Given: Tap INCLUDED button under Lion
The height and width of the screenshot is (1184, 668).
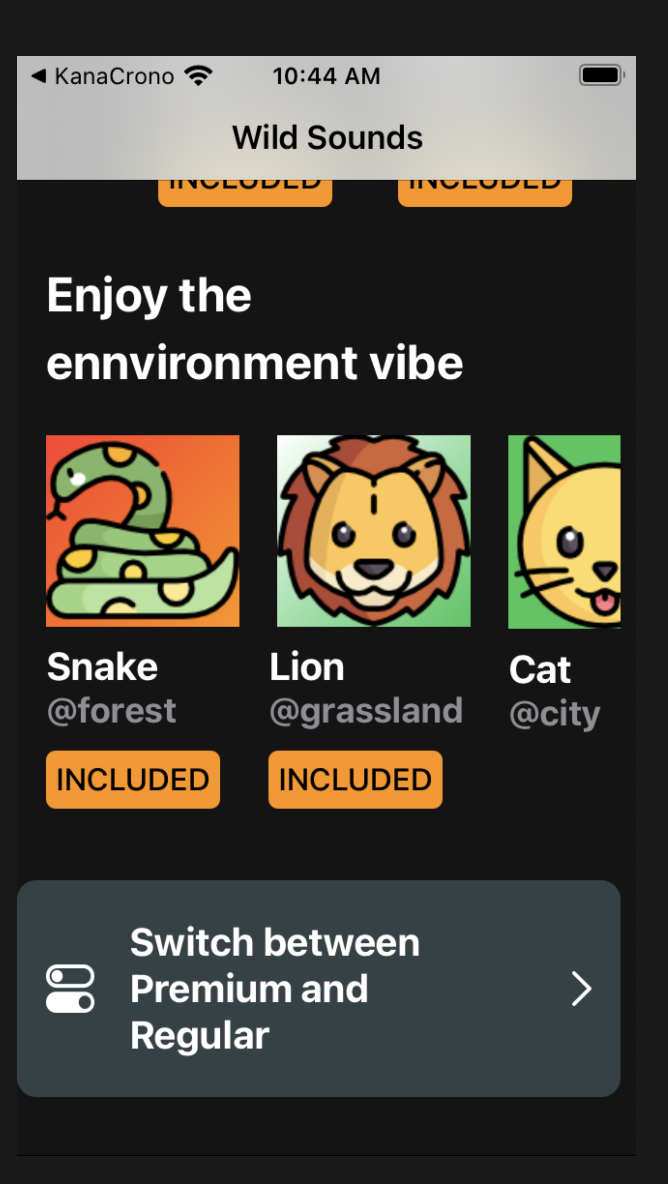Looking at the screenshot, I should pos(355,780).
